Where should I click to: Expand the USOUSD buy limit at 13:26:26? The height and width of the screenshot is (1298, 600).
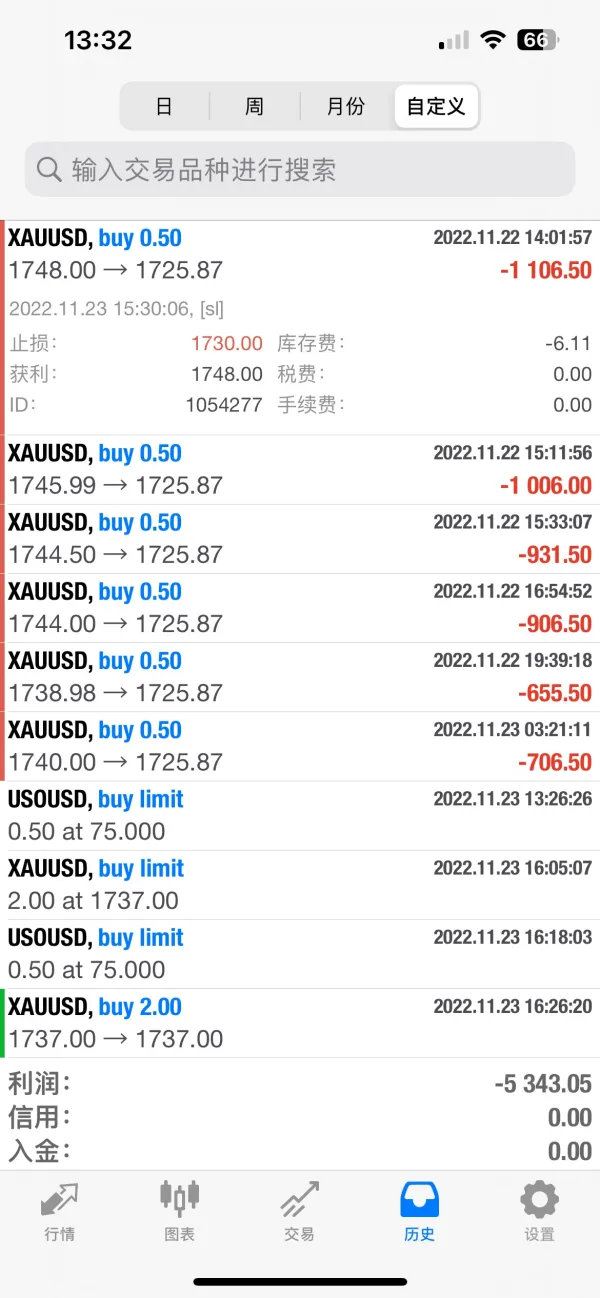tap(300, 815)
